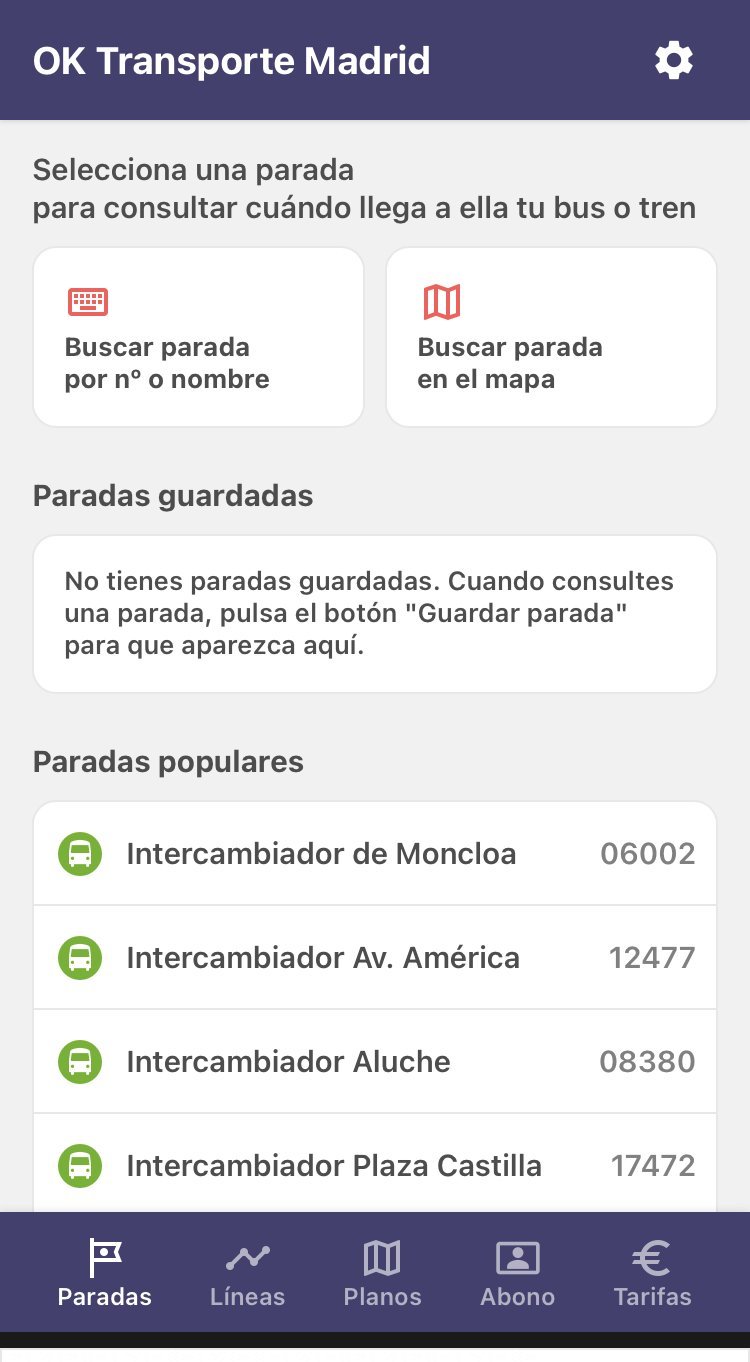View Intercambiador Plaza Castilla stop
This screenshot has width=750, height=1362.
pyautogui.click(x=375, y=1165)
